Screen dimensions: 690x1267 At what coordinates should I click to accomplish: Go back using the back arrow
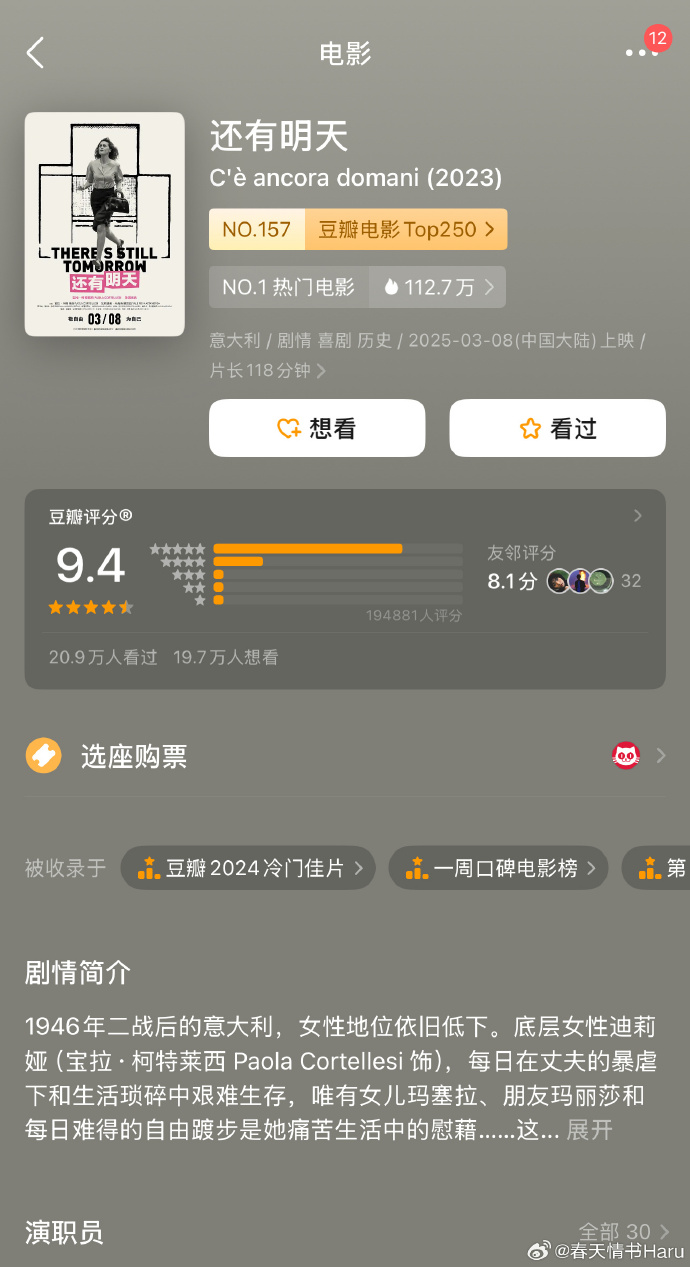pyautogui.click(x=36, y=53)
